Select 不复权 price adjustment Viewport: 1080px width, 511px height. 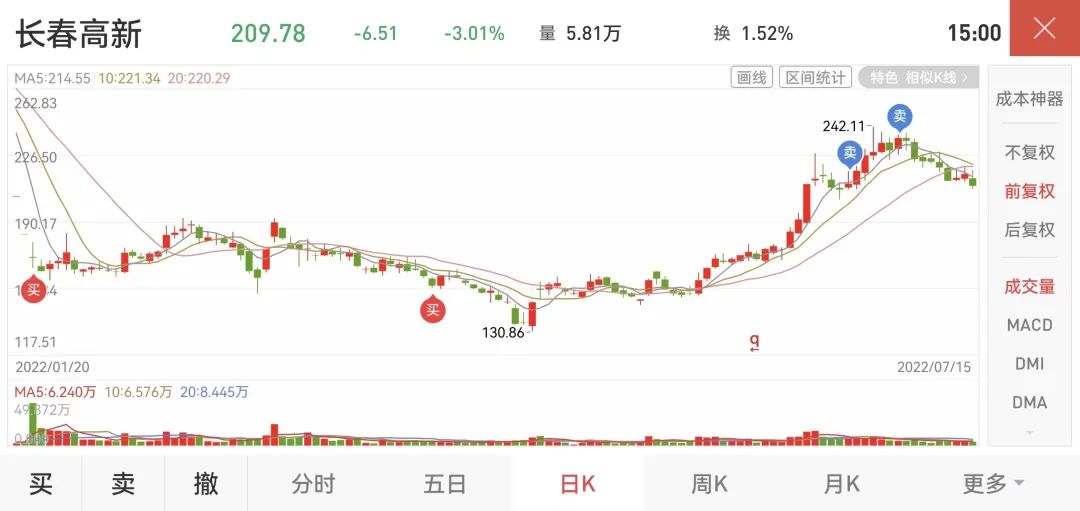(x=1029, y=152)
